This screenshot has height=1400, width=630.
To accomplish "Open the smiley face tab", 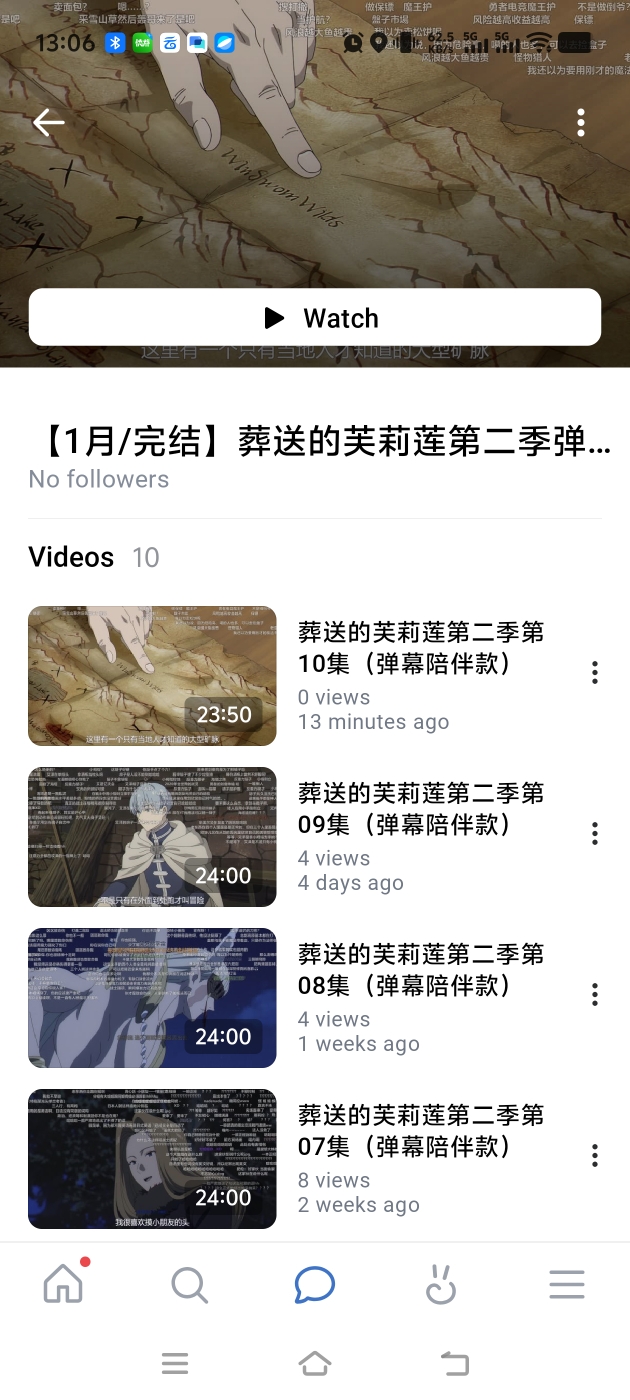I will pos(440,1284).
